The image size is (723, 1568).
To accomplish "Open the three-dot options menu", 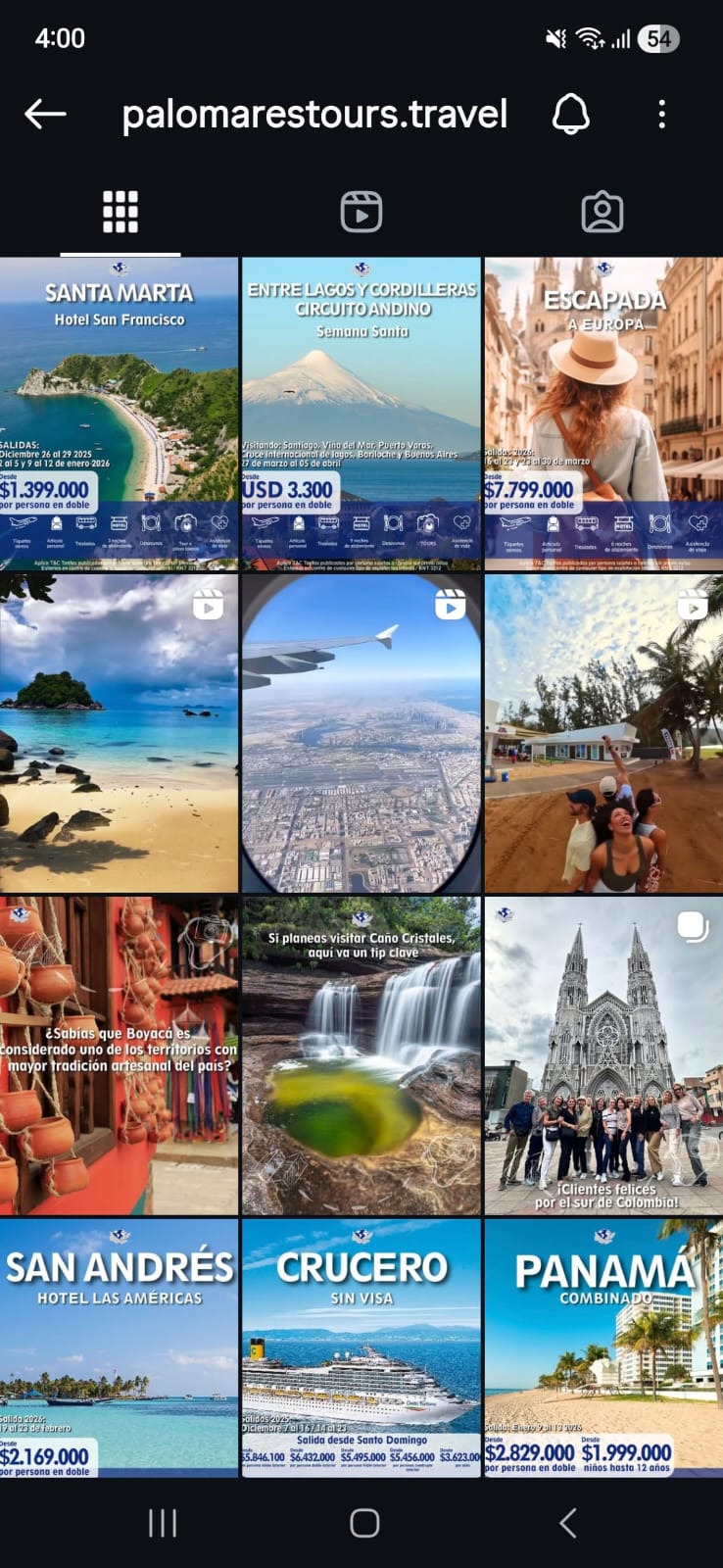I will [661, 114].
